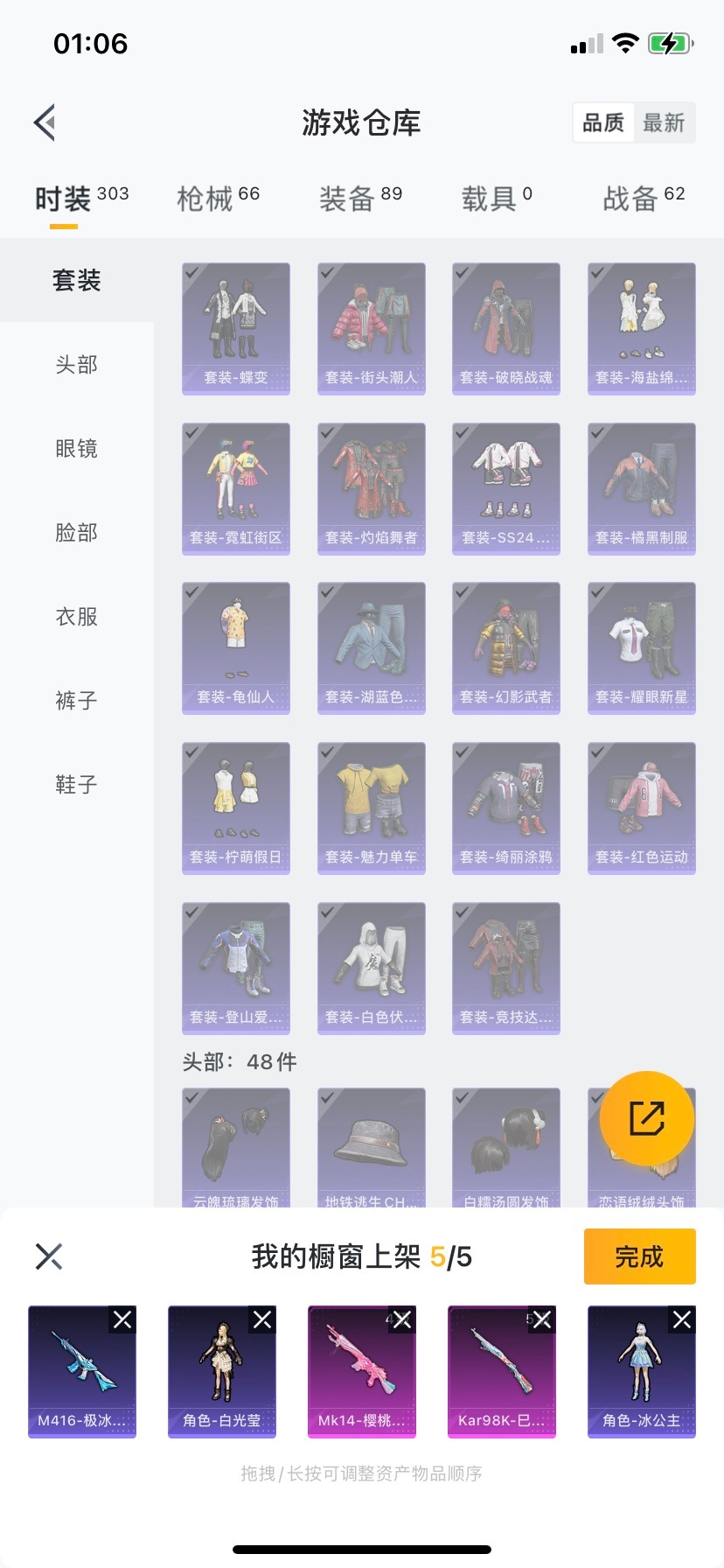Sort items by 最新

(x=664, y=123)
